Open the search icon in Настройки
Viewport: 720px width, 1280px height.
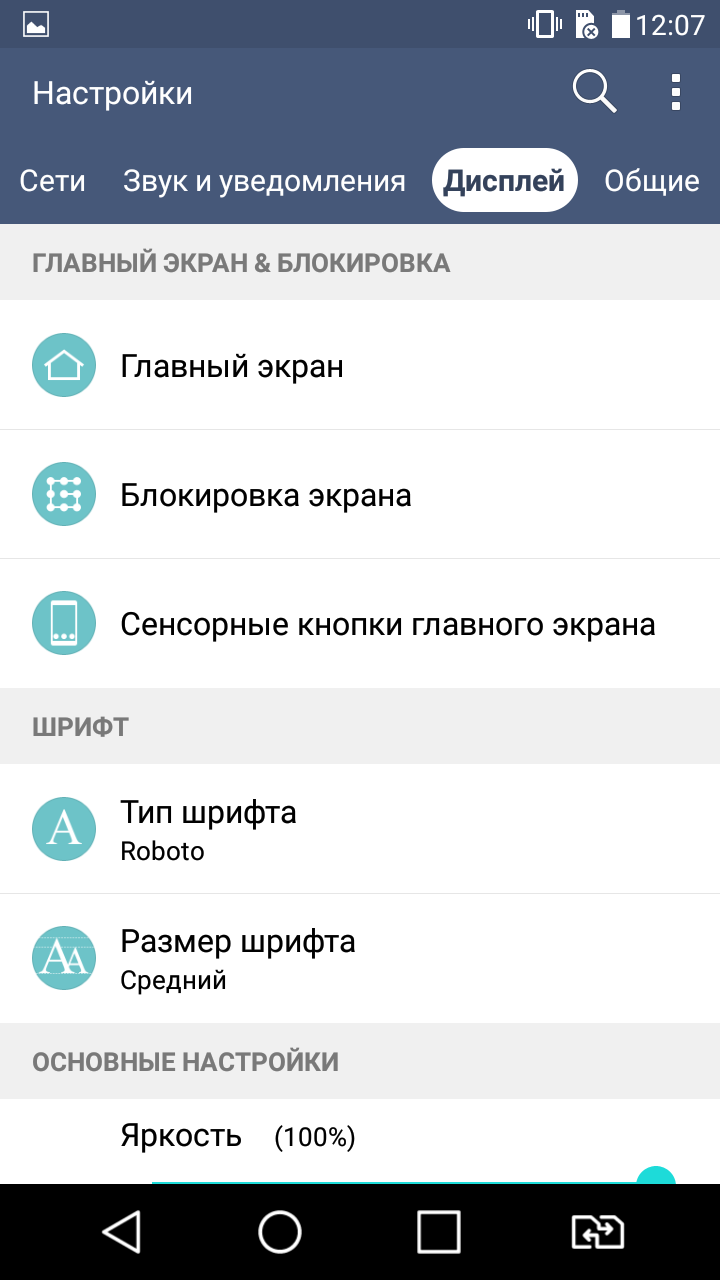click(594, 93)
